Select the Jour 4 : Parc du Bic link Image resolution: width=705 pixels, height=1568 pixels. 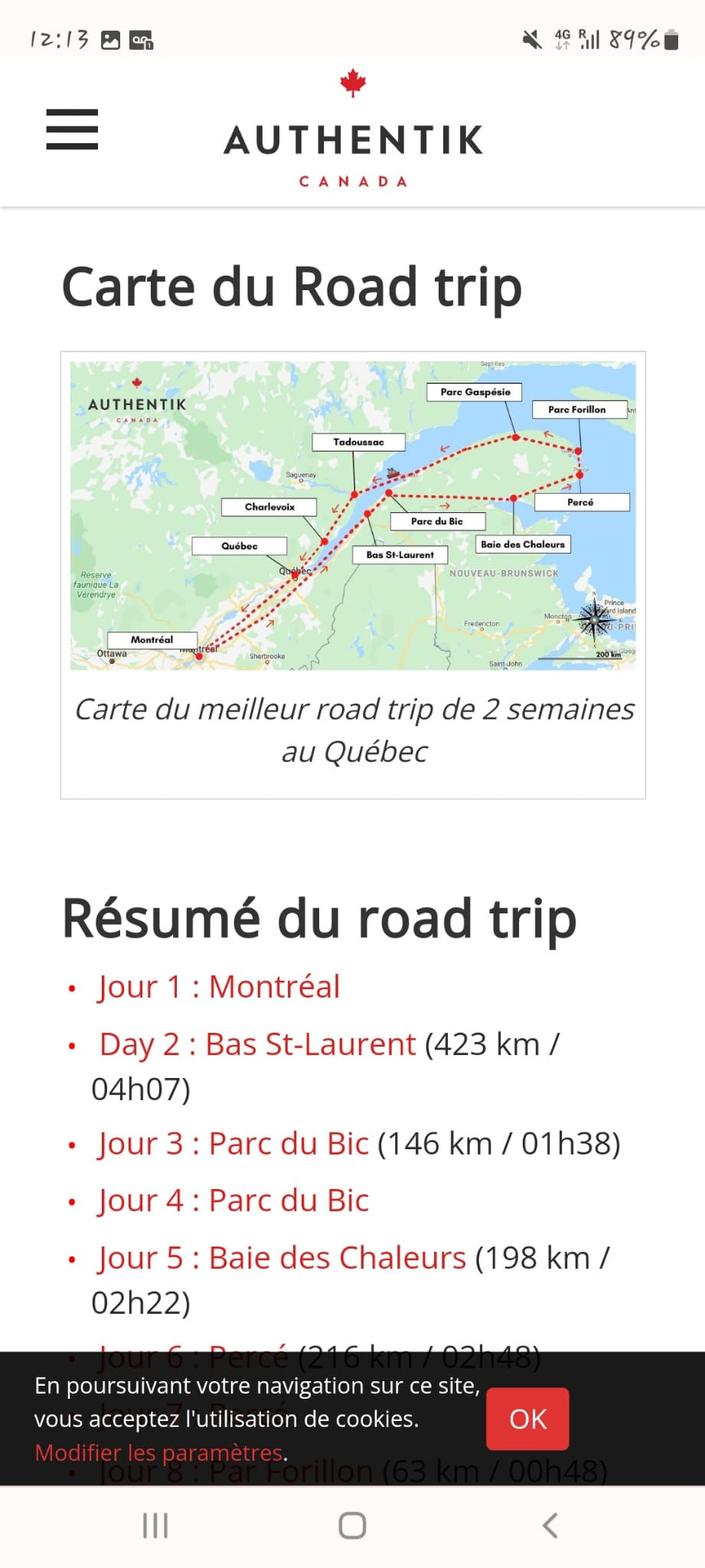[233, 1200]
